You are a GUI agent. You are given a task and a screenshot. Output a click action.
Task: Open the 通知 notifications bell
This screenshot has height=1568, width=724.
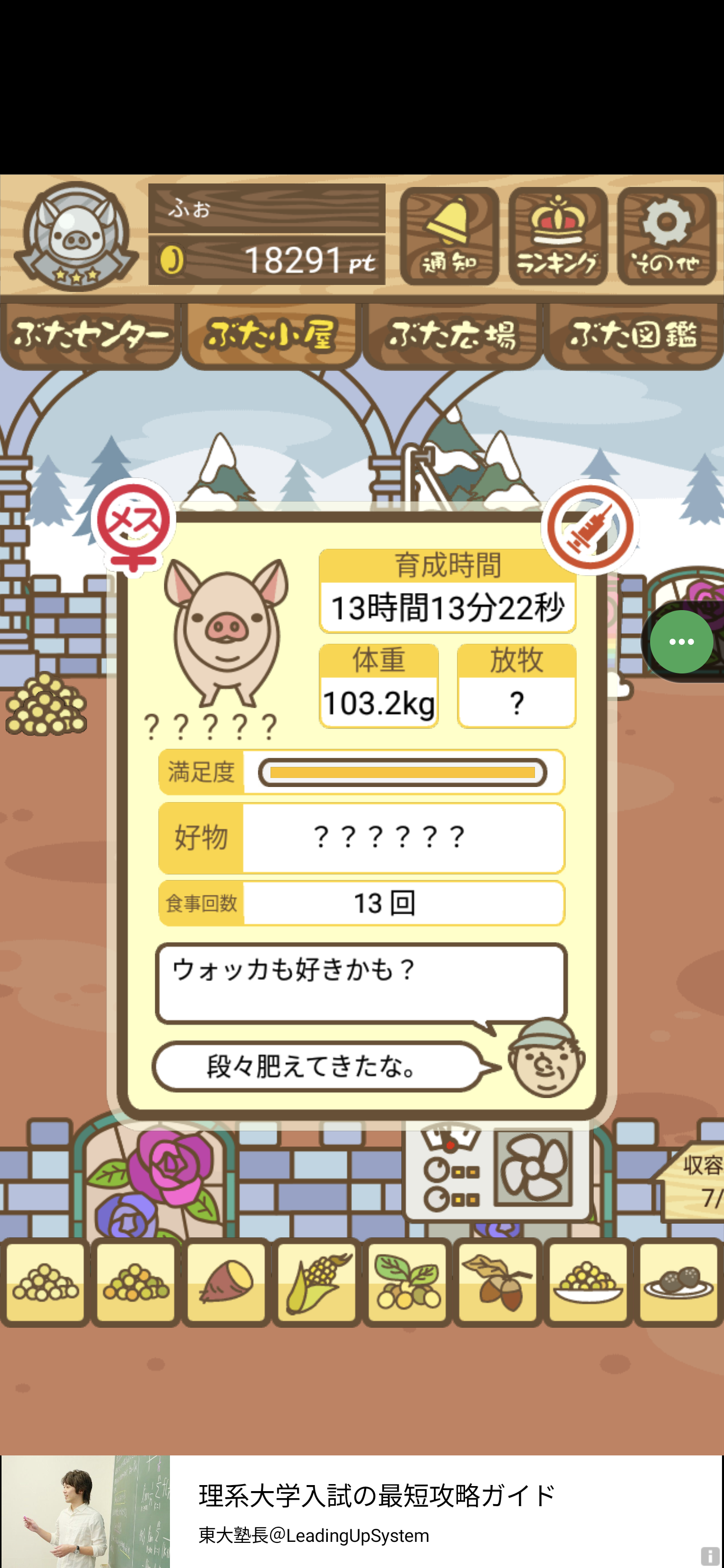pyautogui.click(x=449, y=236)
